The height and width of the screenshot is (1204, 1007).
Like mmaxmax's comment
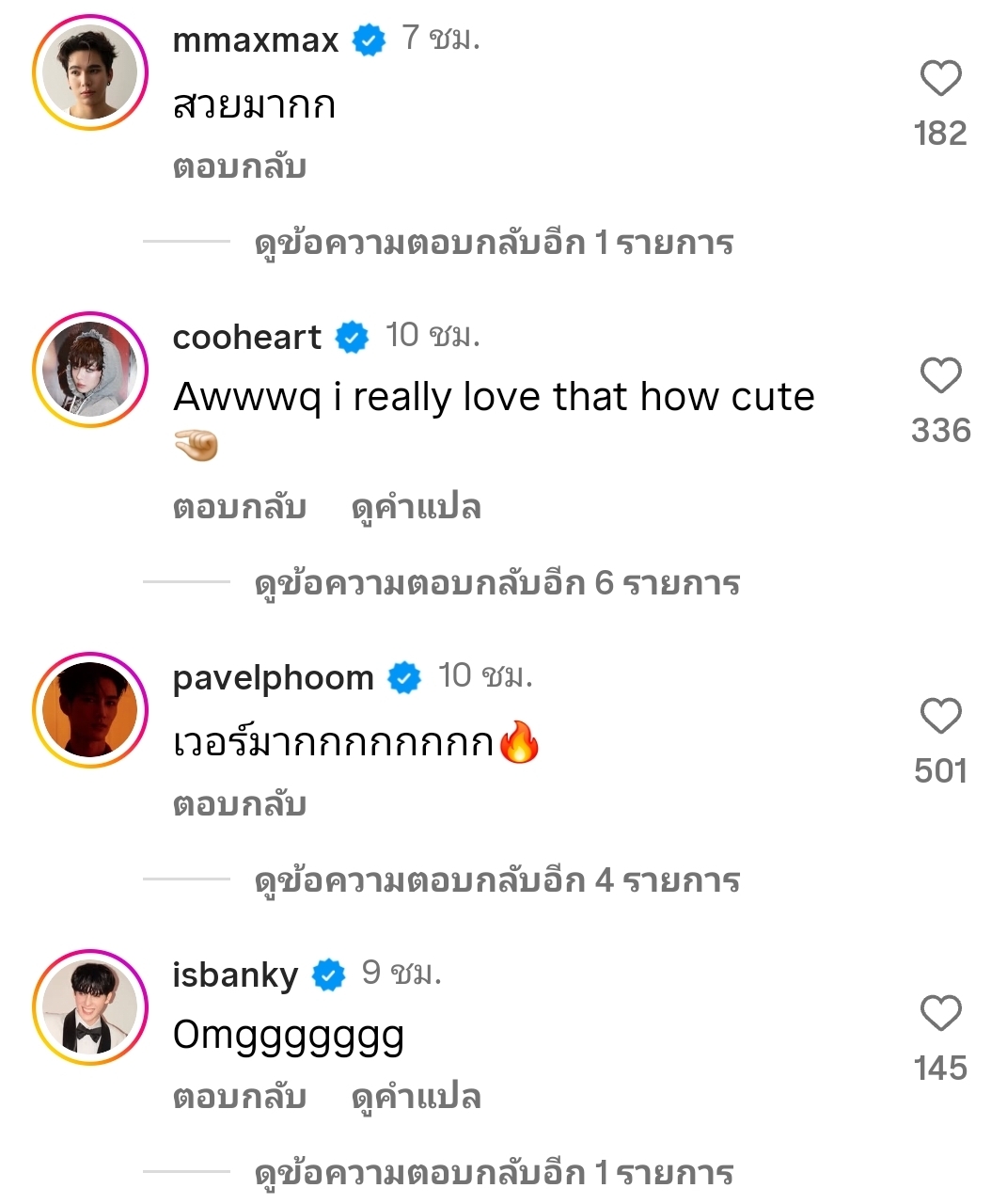[940, 79]
